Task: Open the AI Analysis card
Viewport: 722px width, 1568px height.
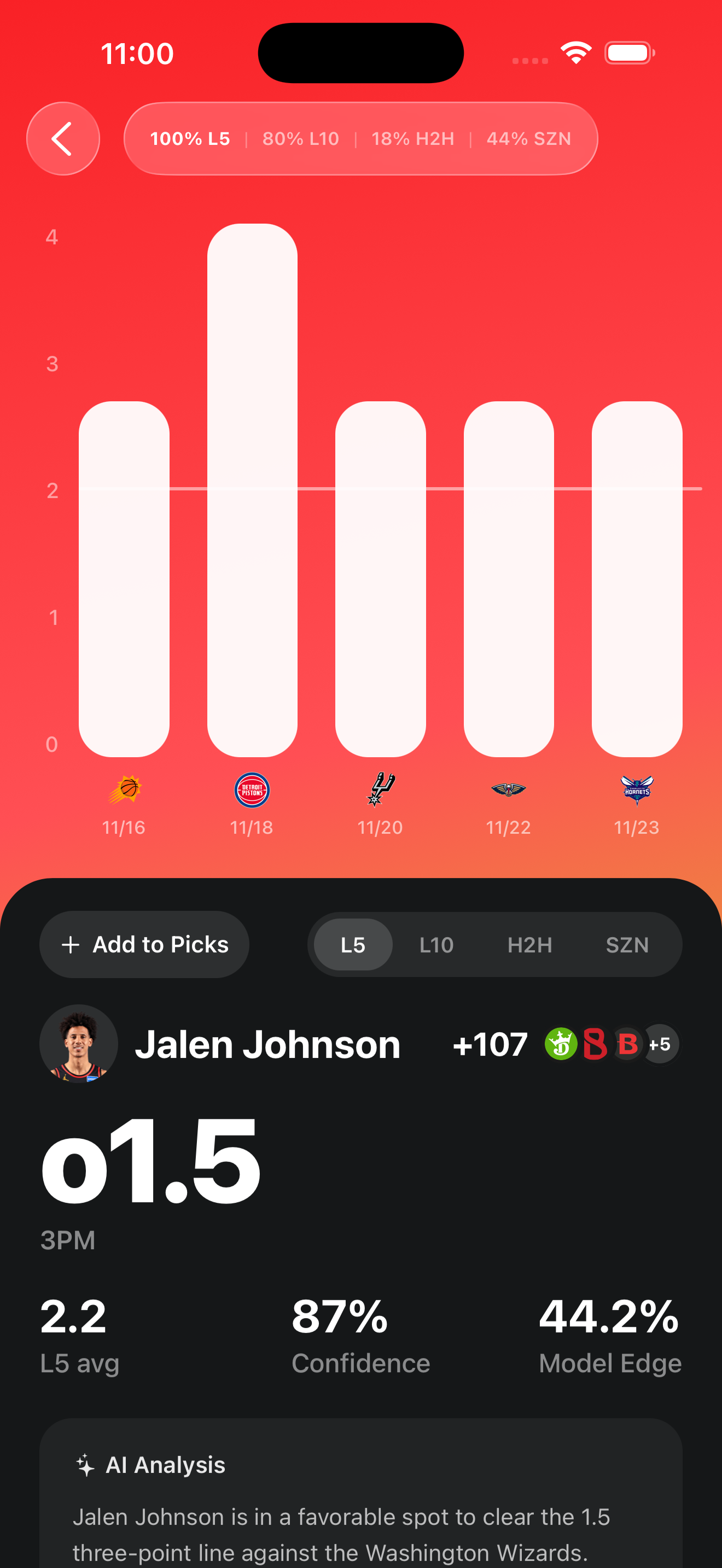Action: [x=360, y=1497]
